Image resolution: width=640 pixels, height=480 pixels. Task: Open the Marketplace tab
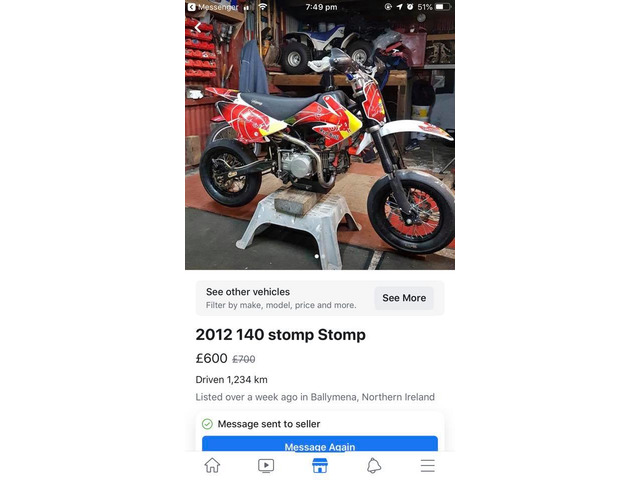320,465
